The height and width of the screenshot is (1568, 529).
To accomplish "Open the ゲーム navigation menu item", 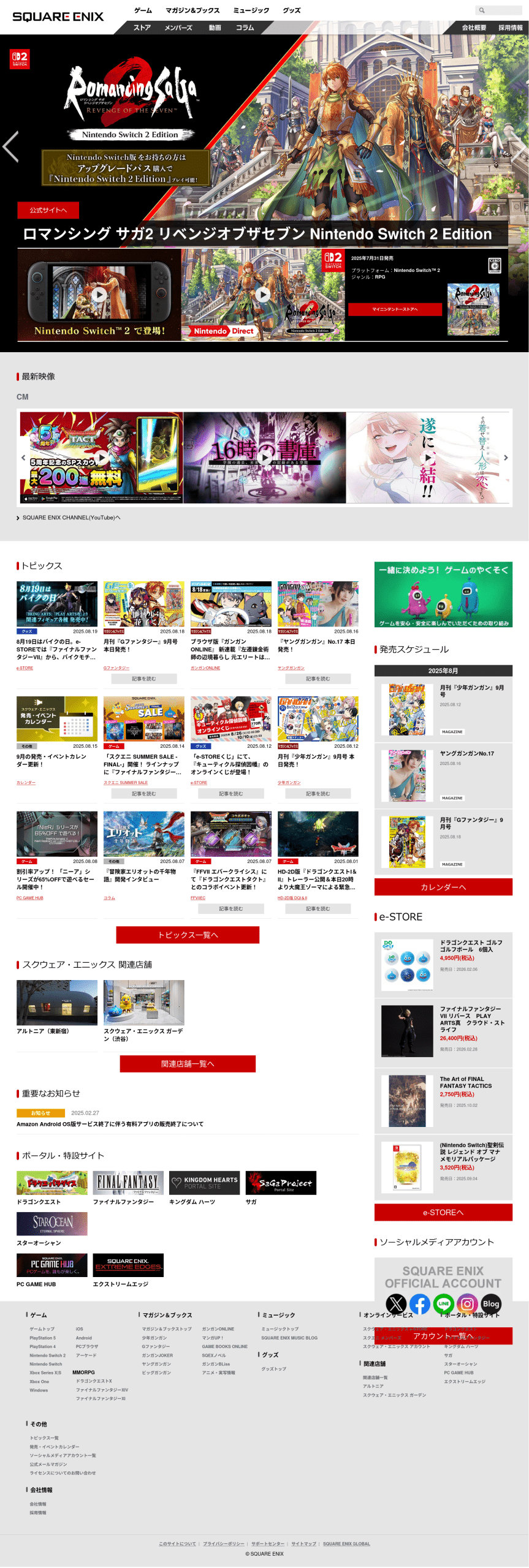I will point(143,10).
